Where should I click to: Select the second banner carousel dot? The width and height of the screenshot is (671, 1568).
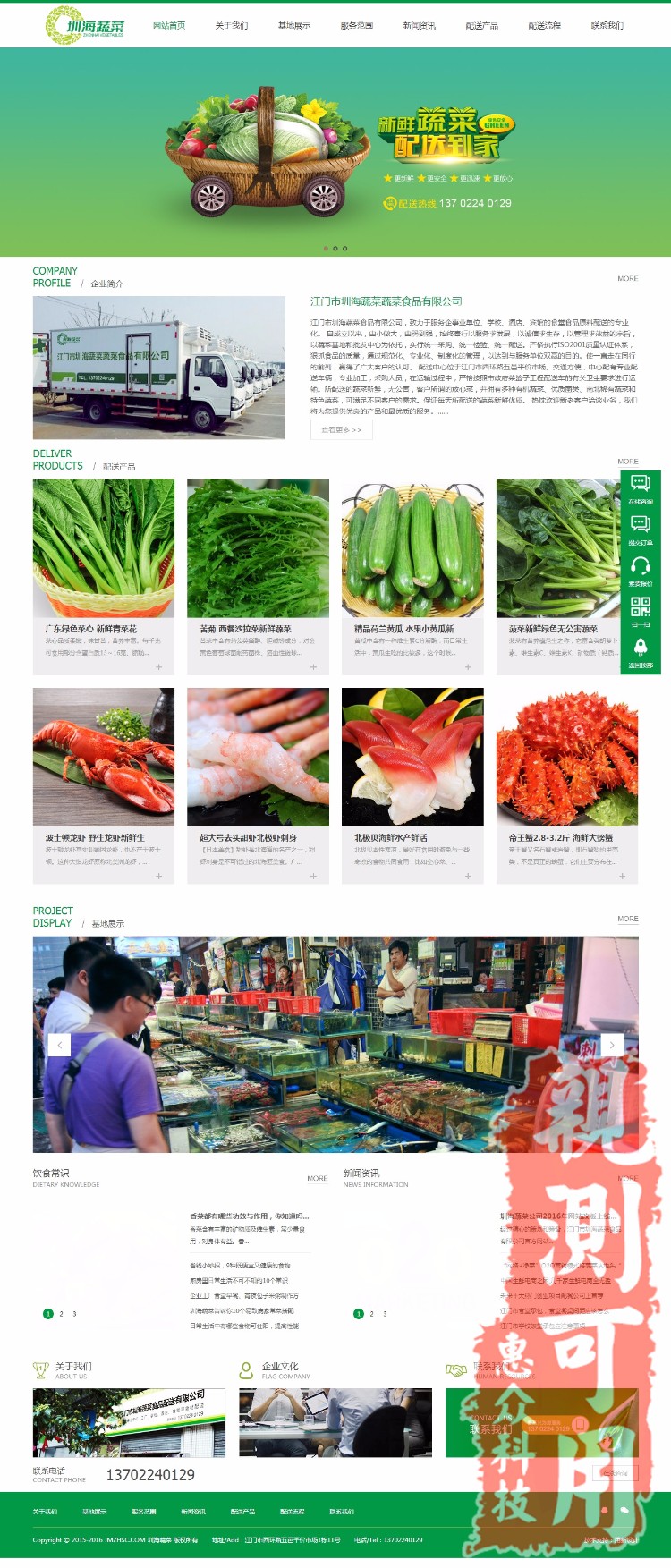(335, 249)
